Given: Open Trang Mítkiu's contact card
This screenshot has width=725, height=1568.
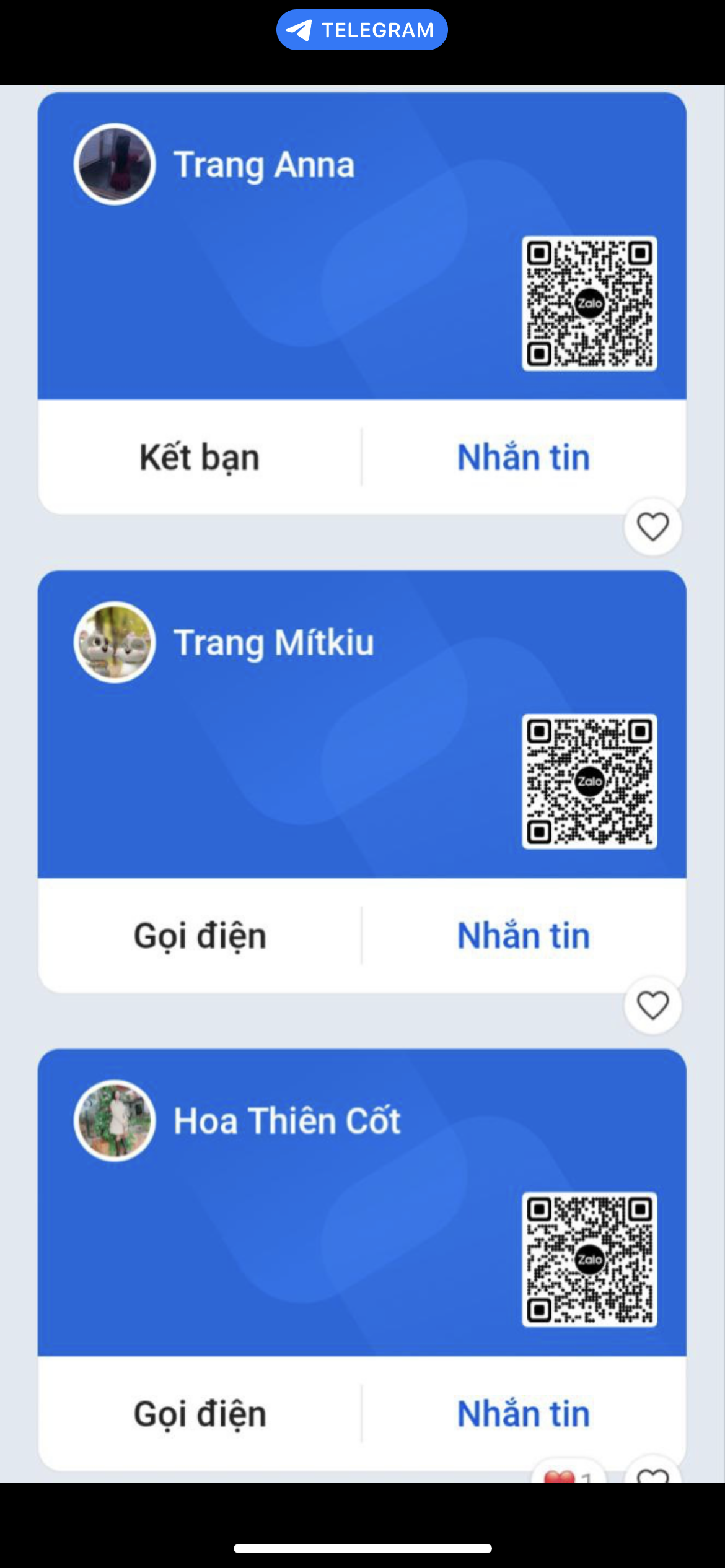Looking at the screenshot, I should click(362, 724).
